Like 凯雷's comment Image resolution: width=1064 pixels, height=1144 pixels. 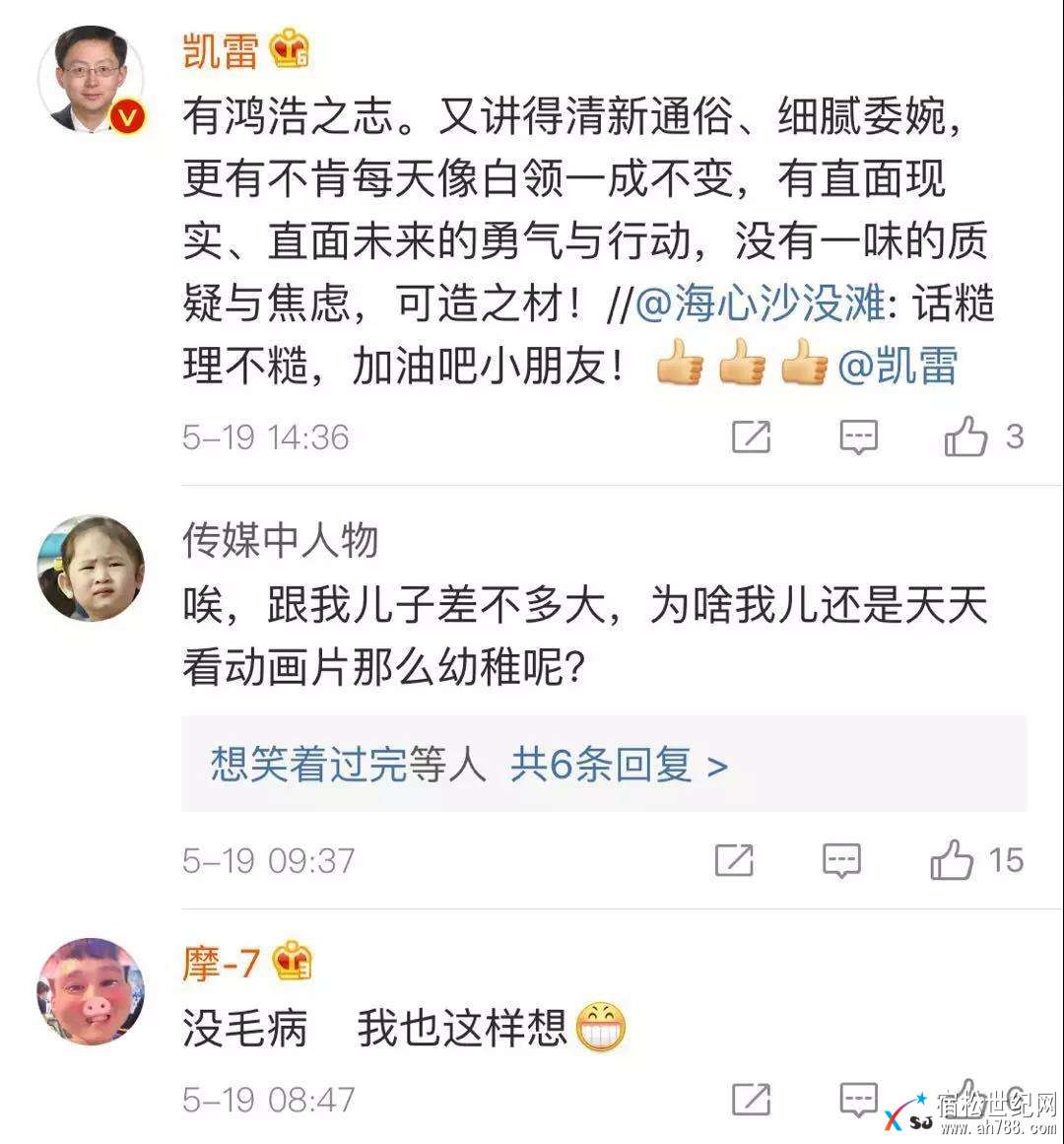tap(966, 437)
